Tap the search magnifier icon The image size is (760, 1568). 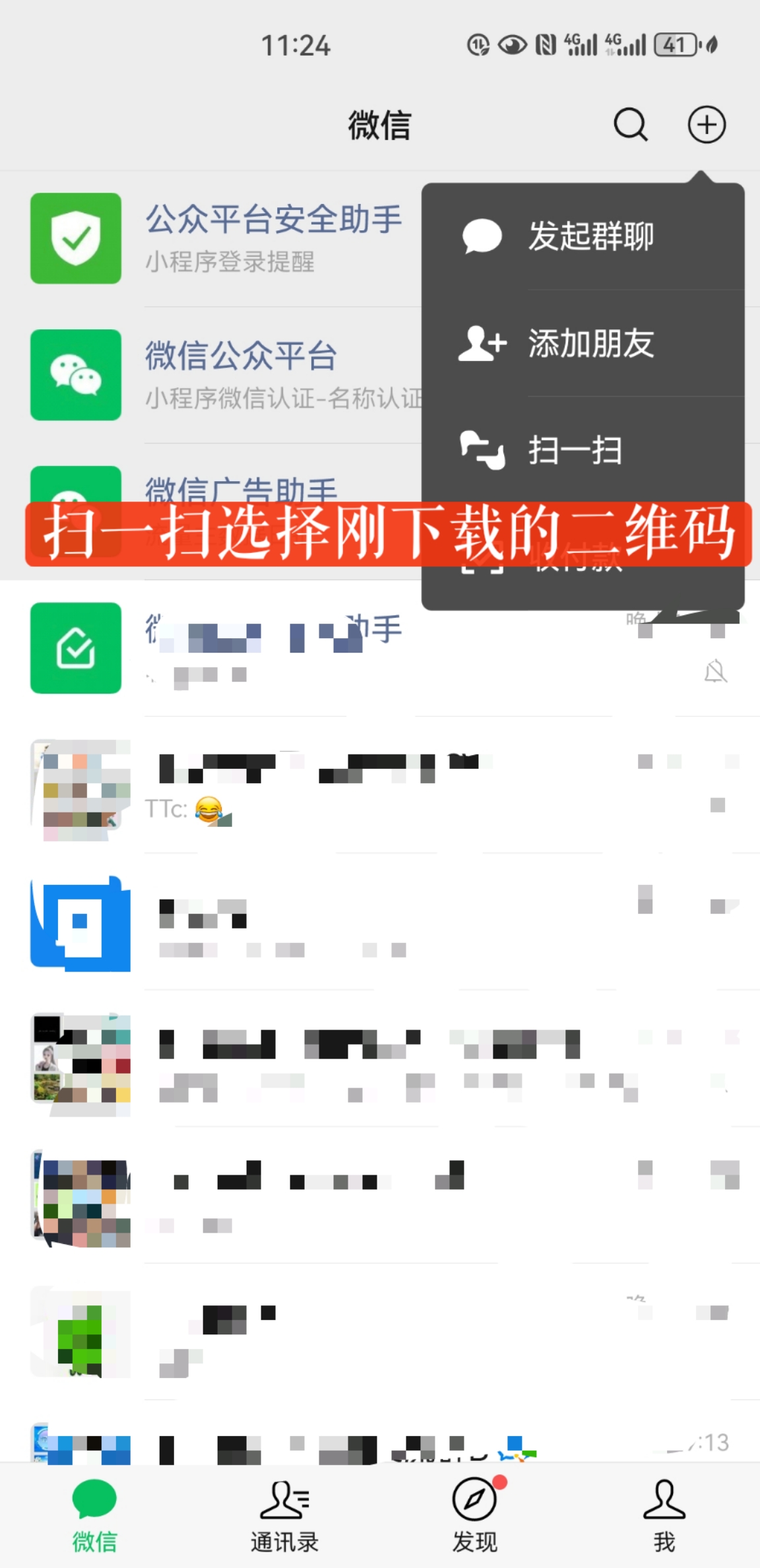click(x=631, y=124)
